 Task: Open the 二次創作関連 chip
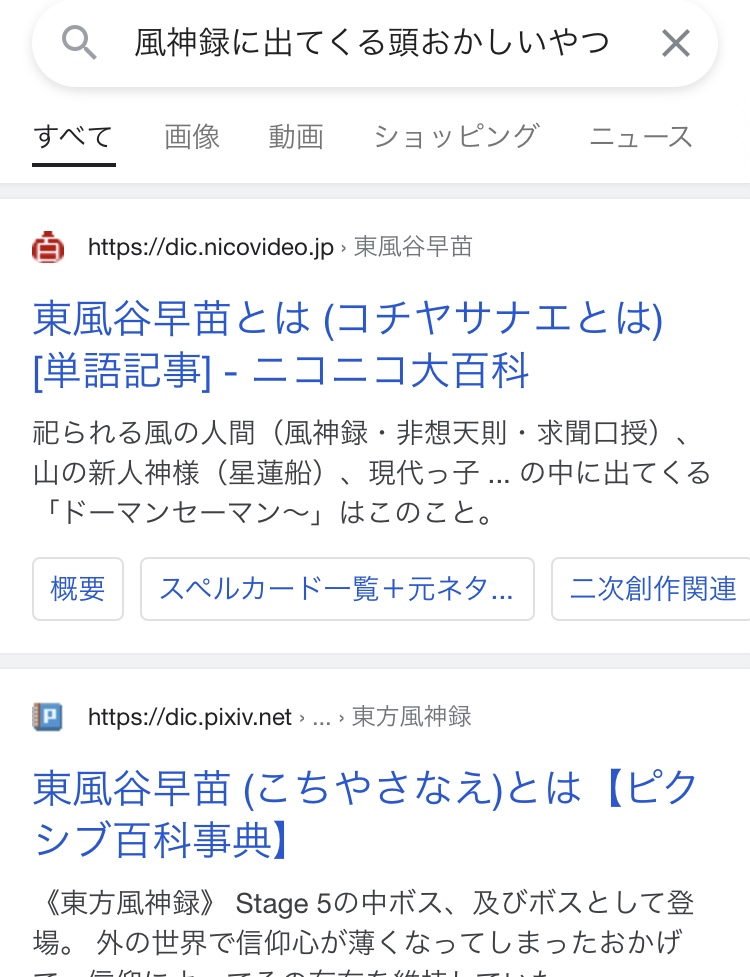coord(653,589)
